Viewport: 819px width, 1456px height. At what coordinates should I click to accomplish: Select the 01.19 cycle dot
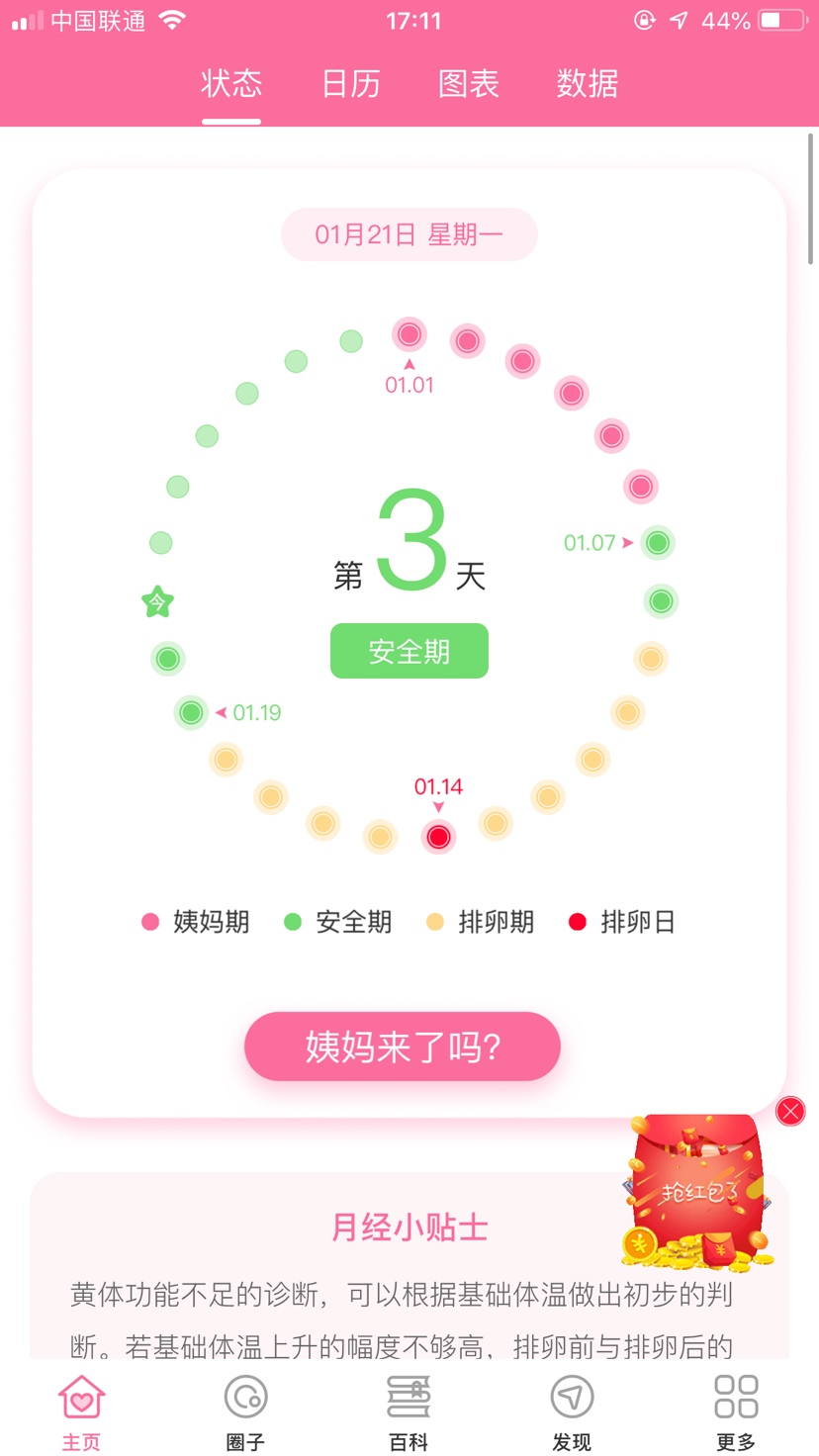point(192,712)
